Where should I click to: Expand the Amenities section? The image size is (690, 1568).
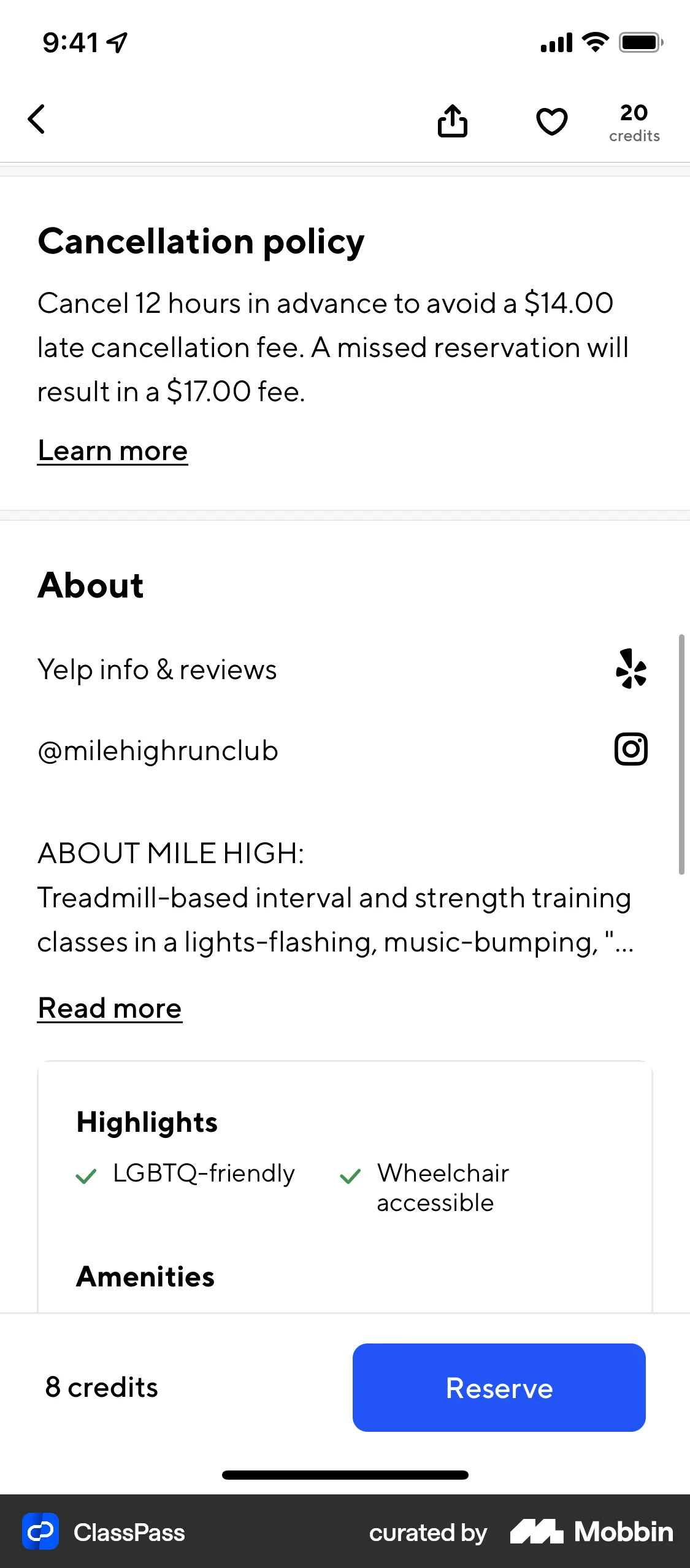pyautogui.click(x=145, y=1277)
